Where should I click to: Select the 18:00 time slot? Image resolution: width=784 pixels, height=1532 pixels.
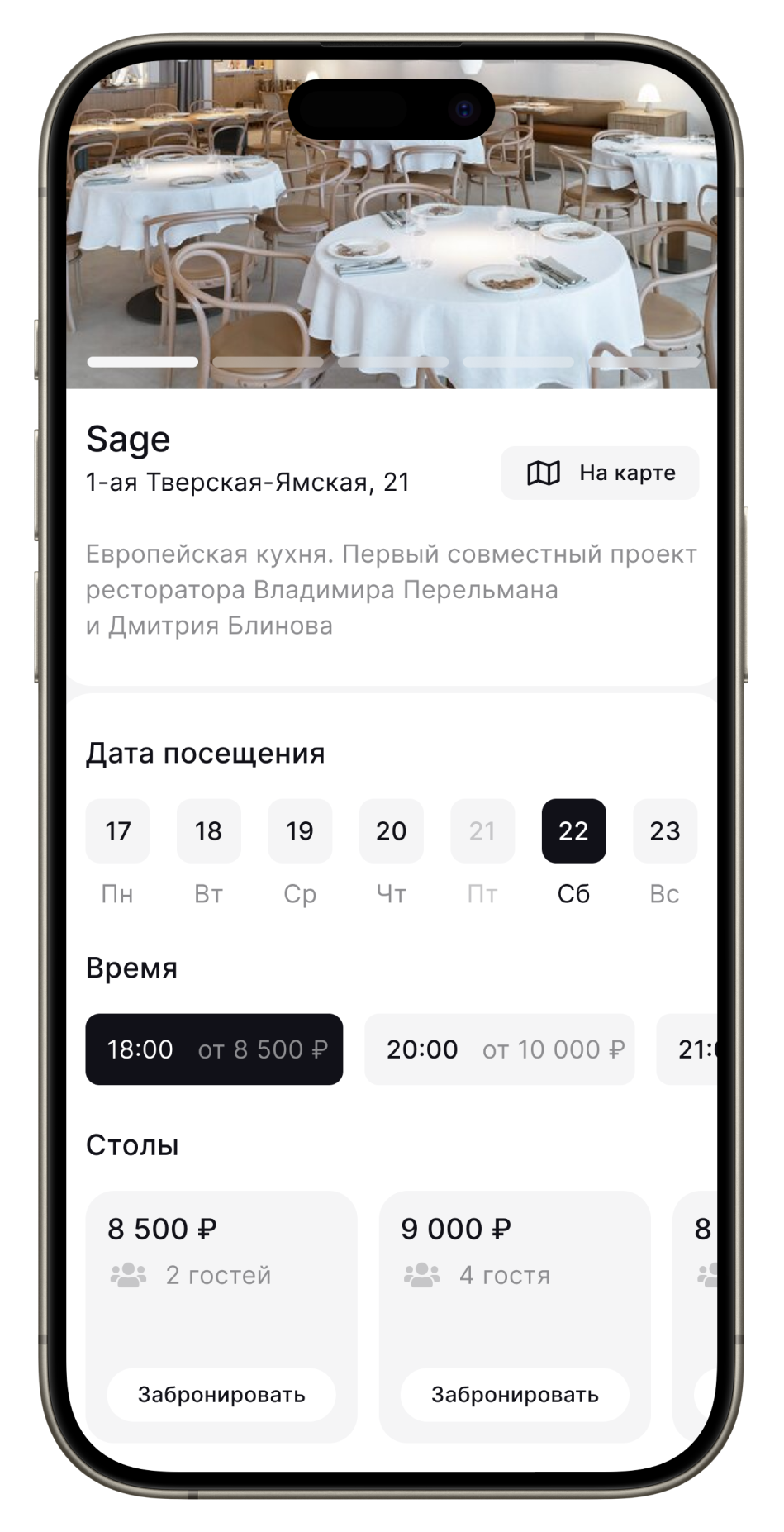(214, 1049)
